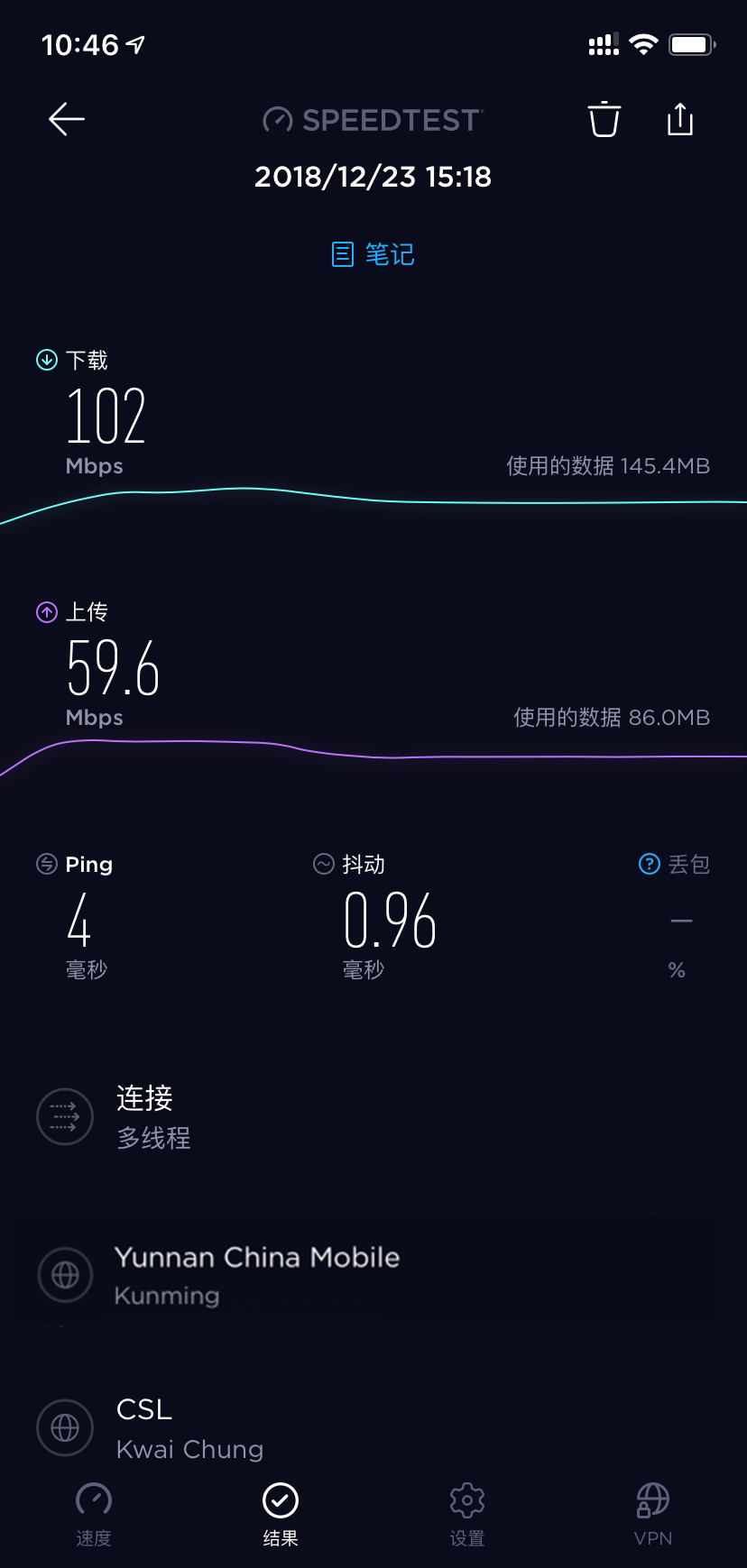Open the 设置 tab
747x1568 pixels.
click(x=467, y=1513)
